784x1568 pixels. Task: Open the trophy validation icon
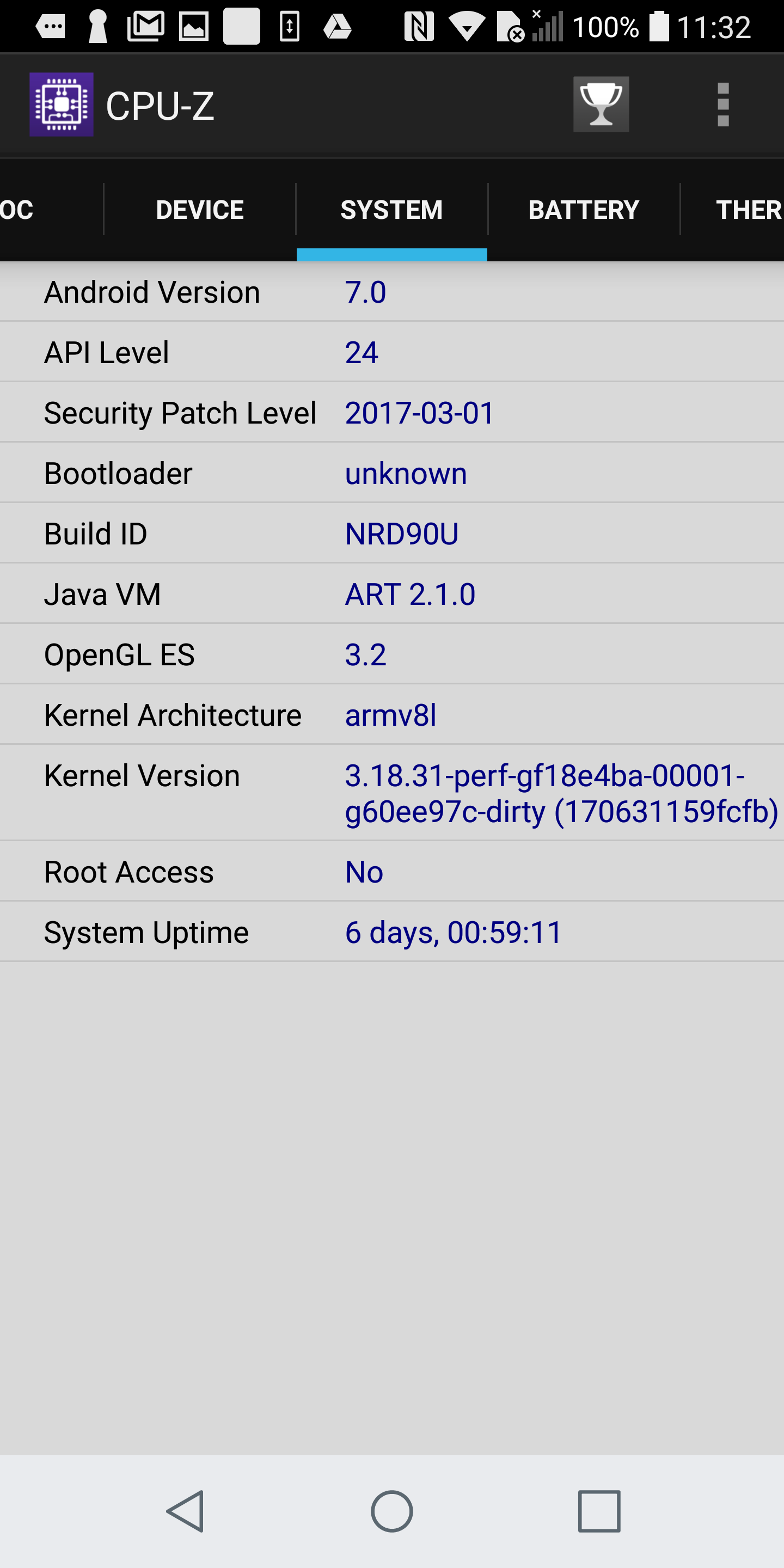tap(601, 105)
